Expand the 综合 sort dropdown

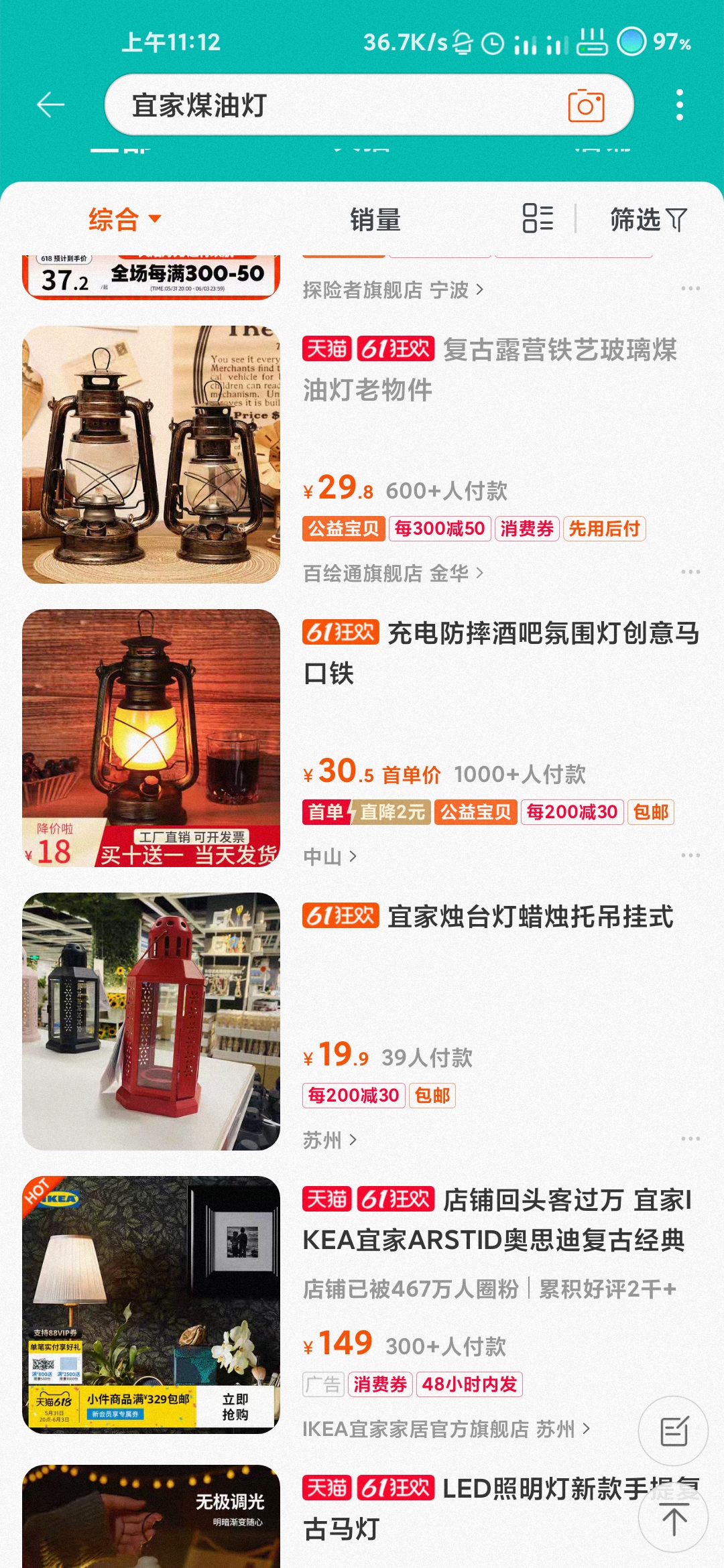tap(125, 219)
